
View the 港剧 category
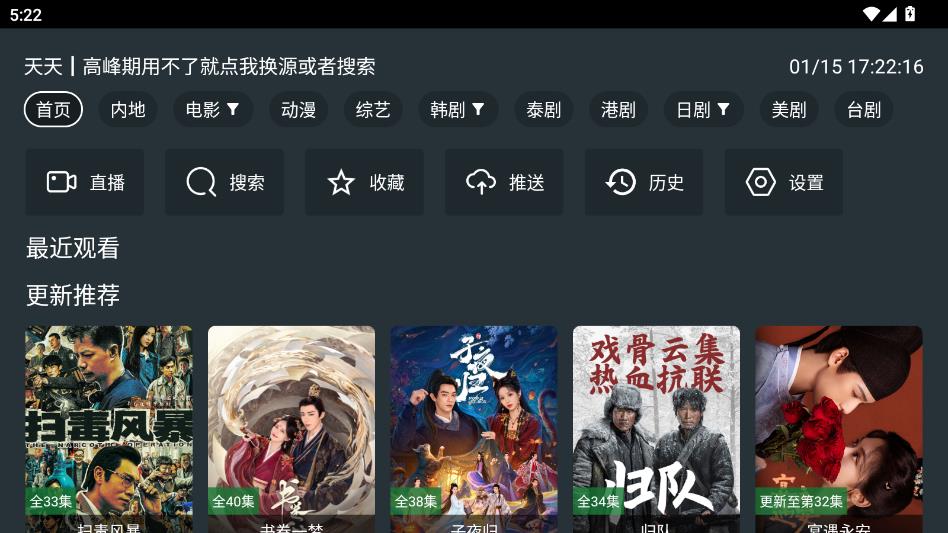pos(618,110)
